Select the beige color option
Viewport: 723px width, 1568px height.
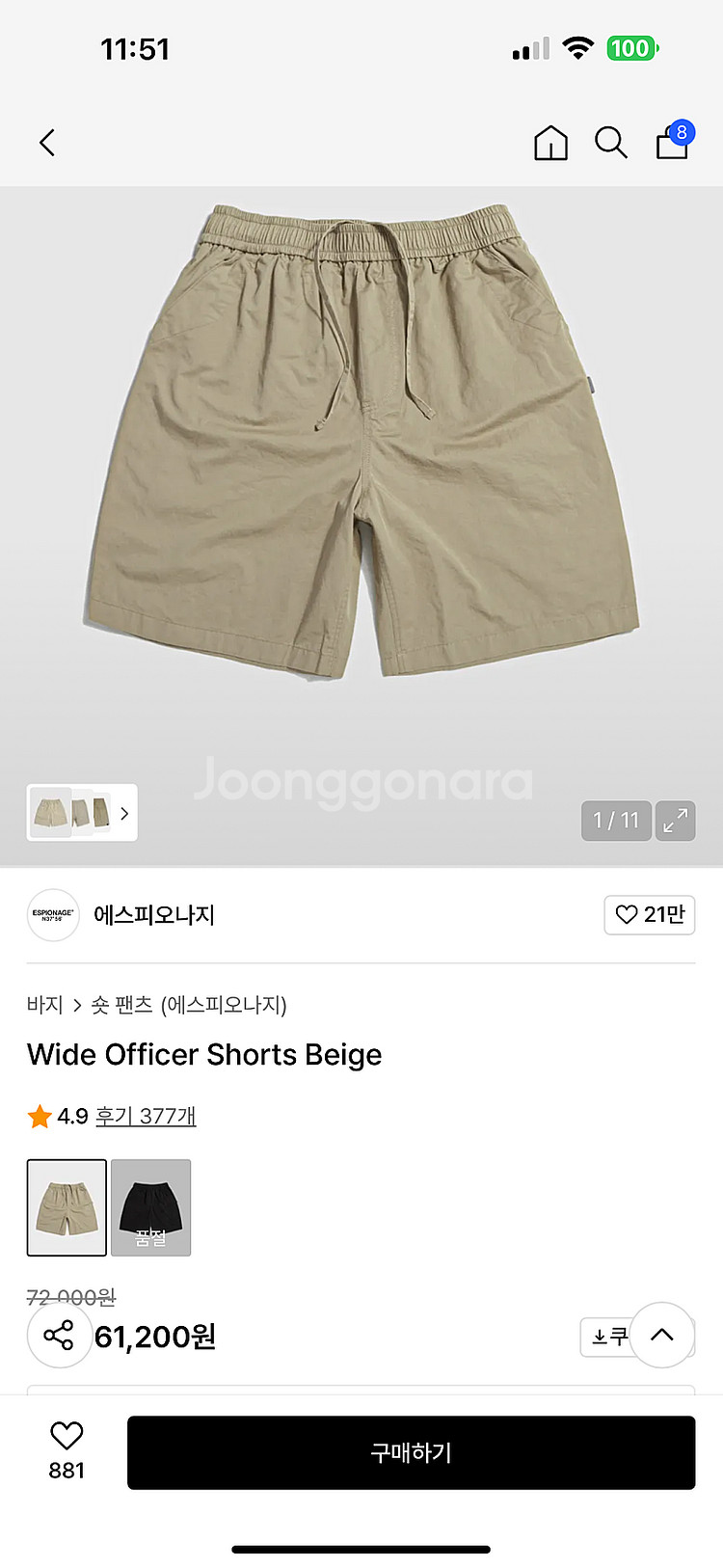[67, 1207]
